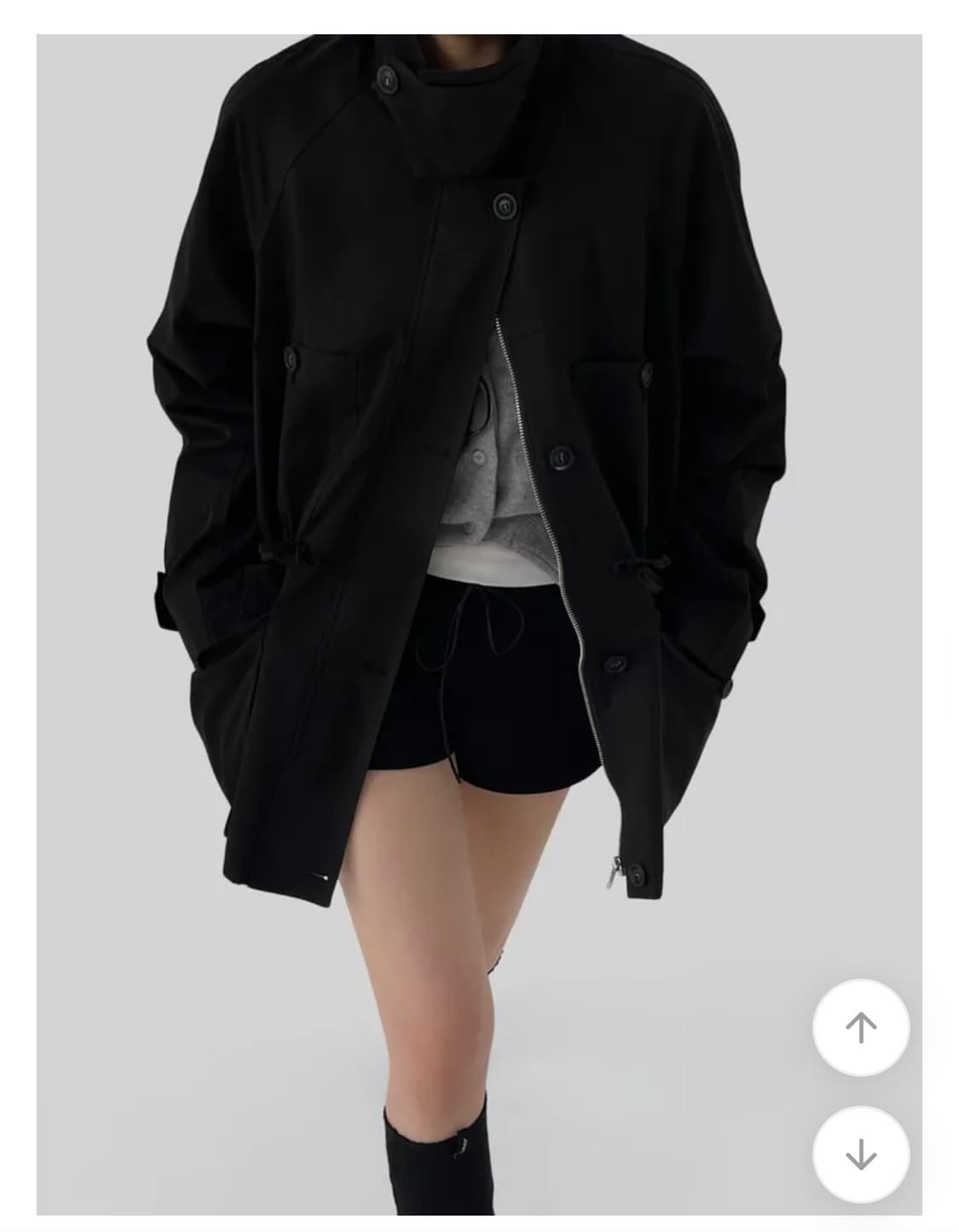
Task: Click the white margin beside the photo
Action: (17, 597)
